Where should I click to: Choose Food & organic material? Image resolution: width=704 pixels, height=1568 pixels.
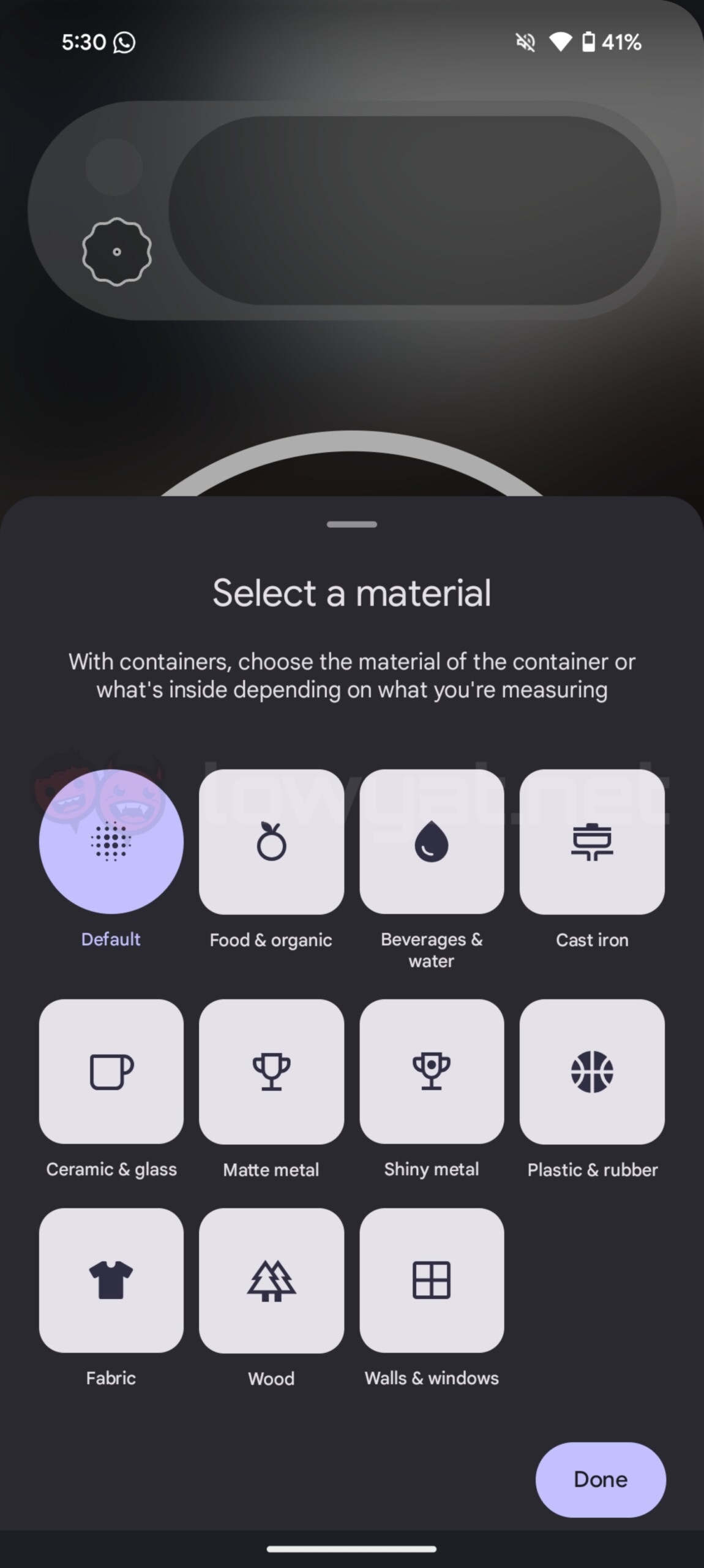(x=271, y=842)
